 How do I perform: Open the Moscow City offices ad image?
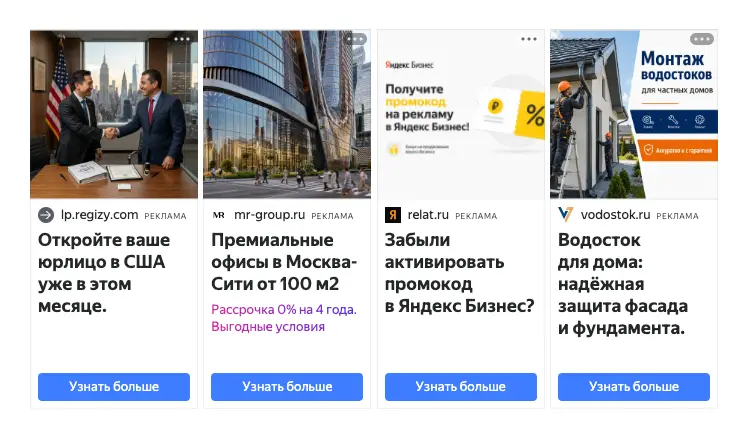click(287, 114)
